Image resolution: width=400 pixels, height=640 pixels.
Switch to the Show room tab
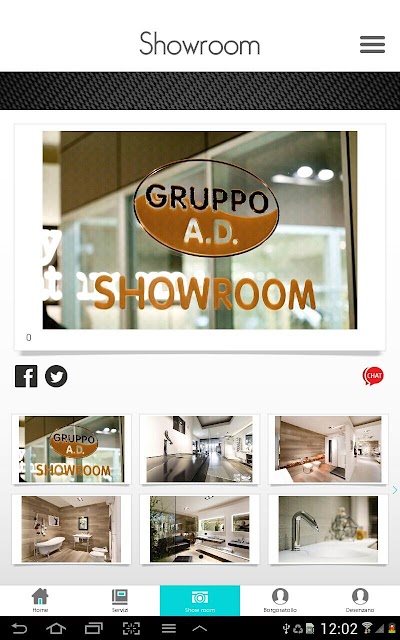(200, 600)
